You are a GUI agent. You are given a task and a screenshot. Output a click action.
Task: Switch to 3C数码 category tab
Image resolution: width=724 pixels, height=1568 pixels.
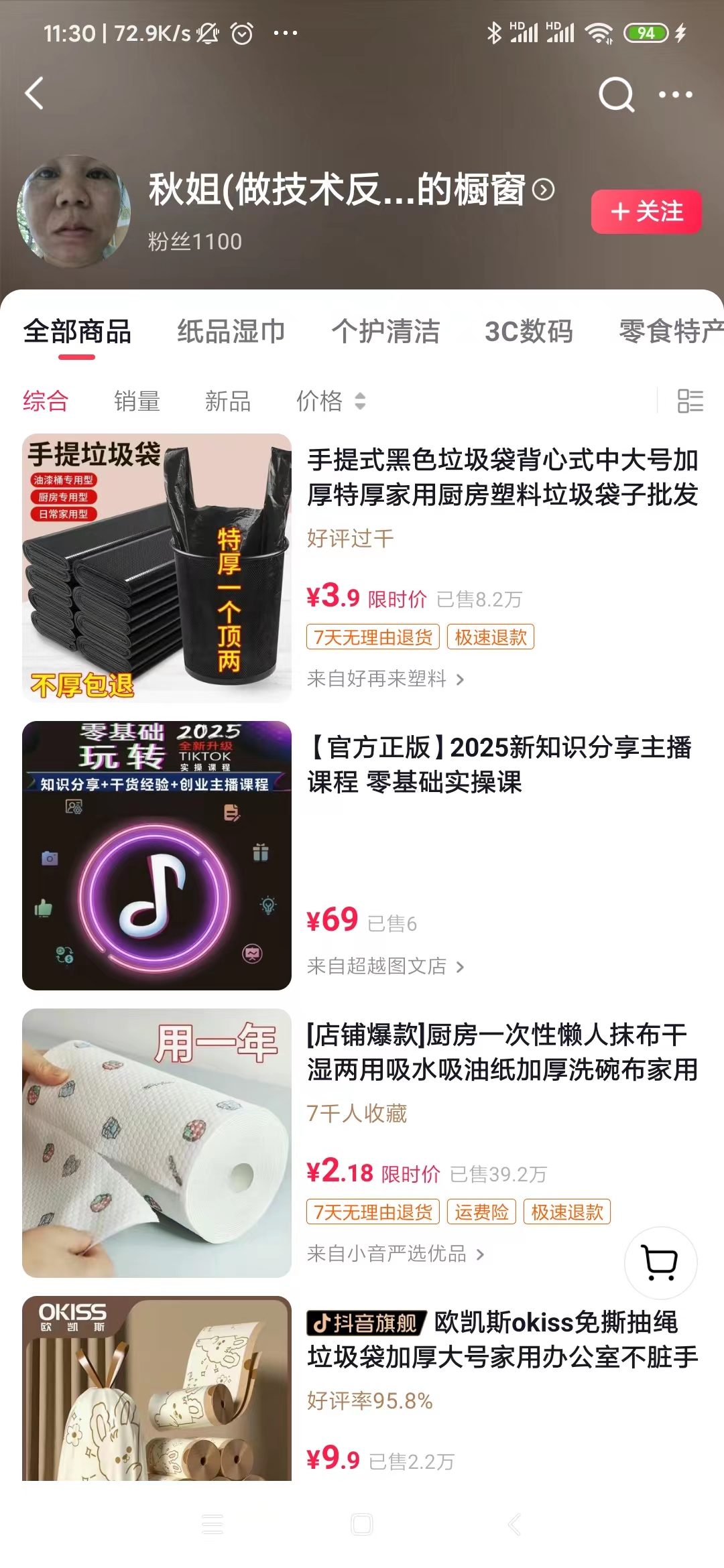(528, 332)
